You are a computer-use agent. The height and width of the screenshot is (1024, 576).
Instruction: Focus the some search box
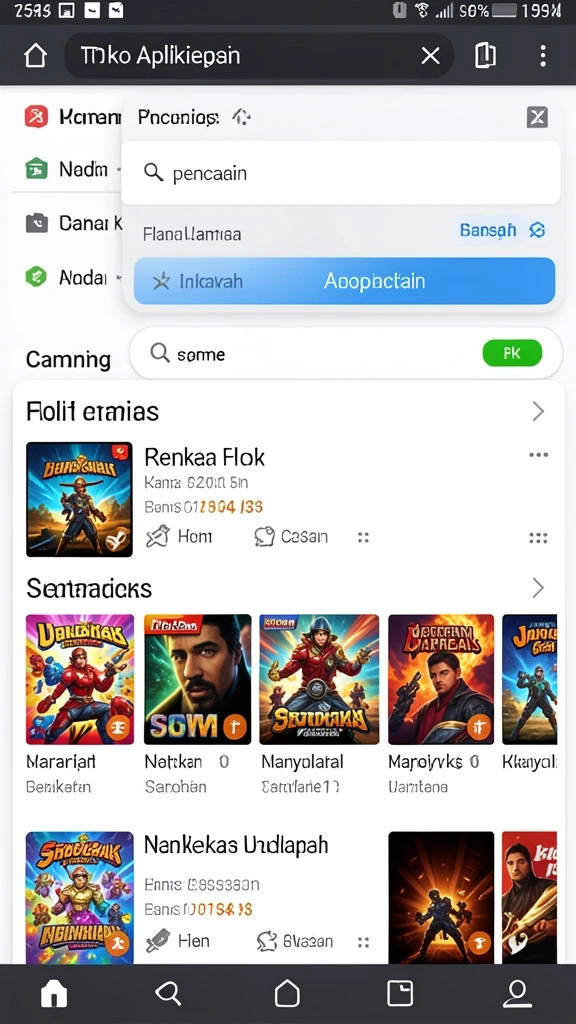tap(346, 353)
